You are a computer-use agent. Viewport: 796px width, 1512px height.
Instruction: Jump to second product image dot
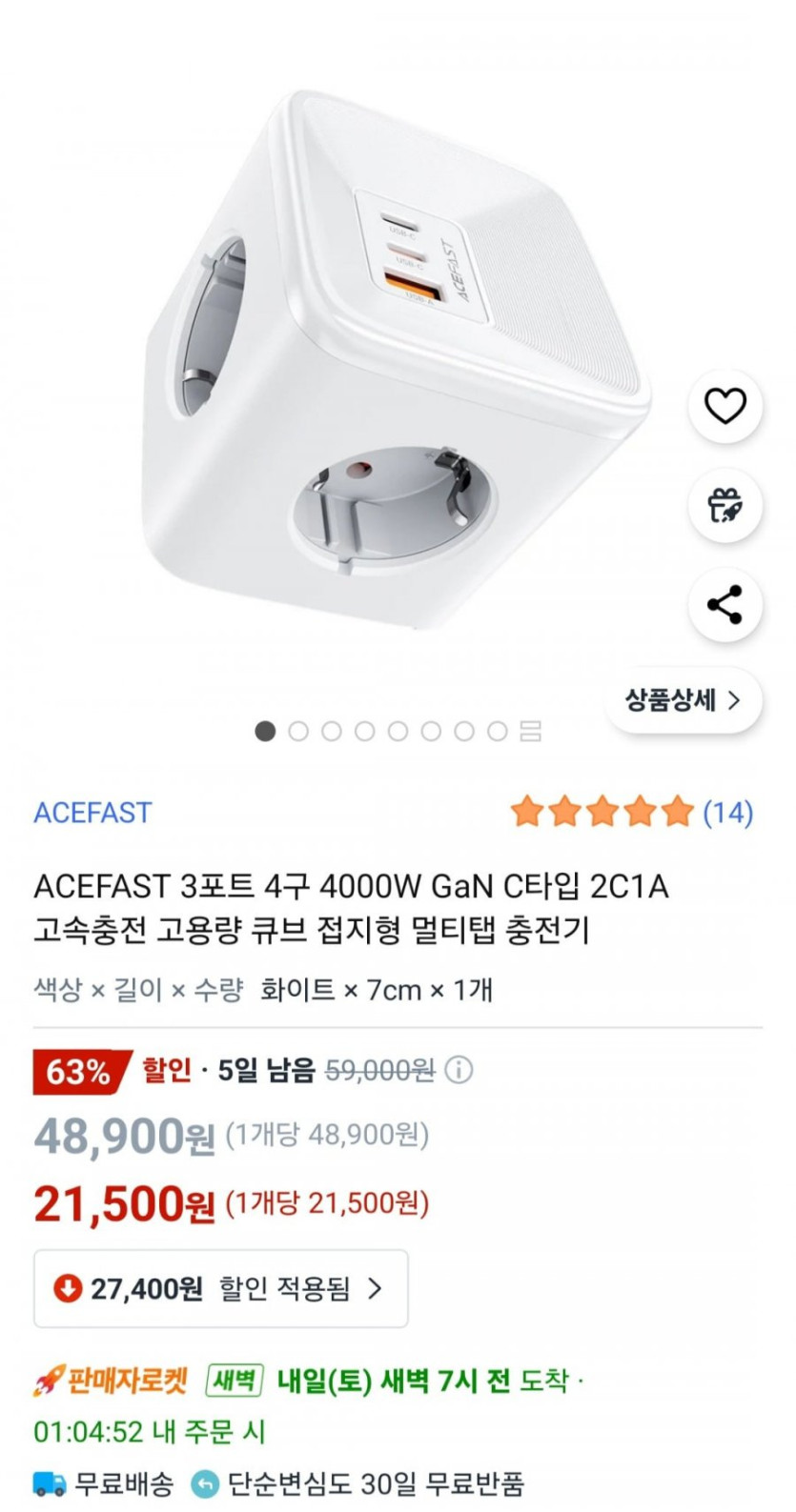click(x=298, y=731)
